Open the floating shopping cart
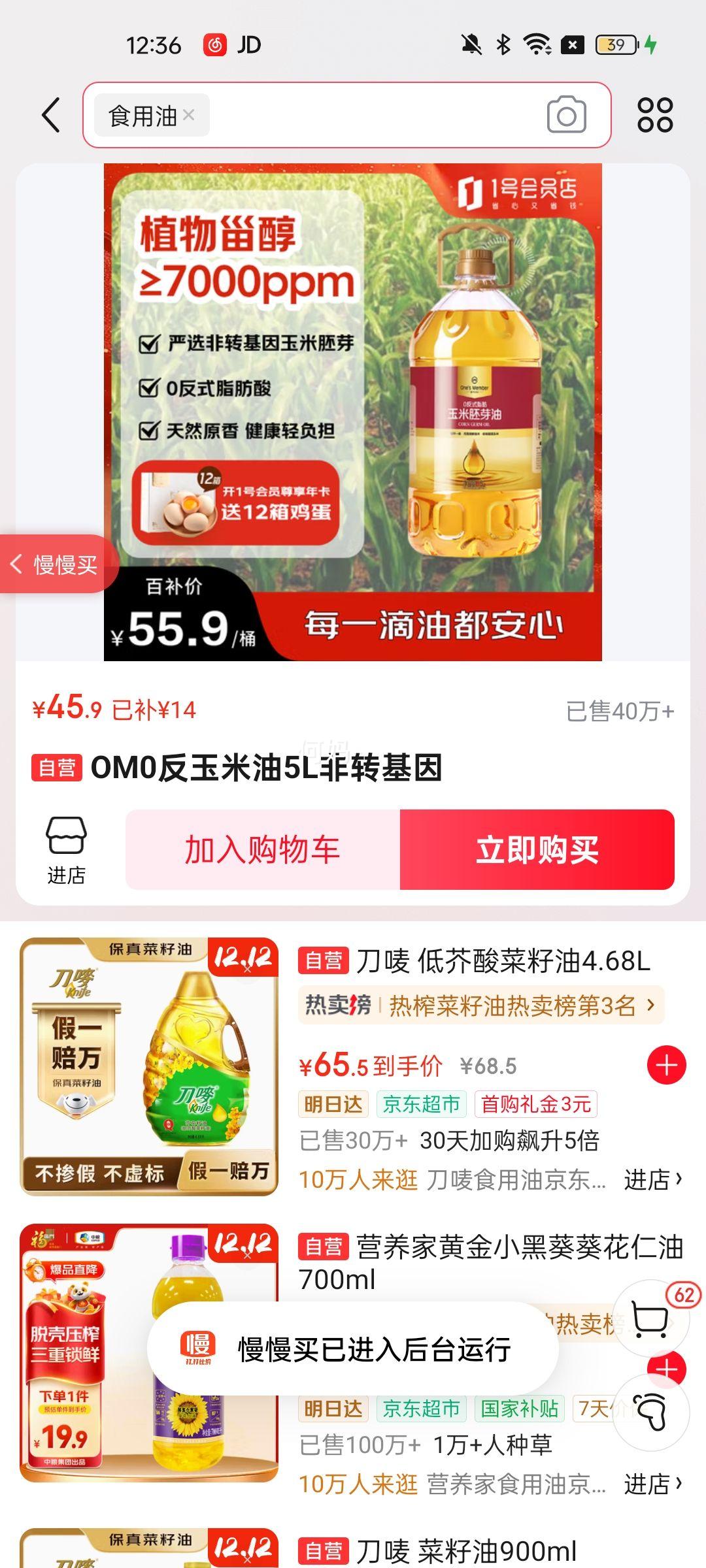The image size is (706, 1568). click(x=651, y=1318)
